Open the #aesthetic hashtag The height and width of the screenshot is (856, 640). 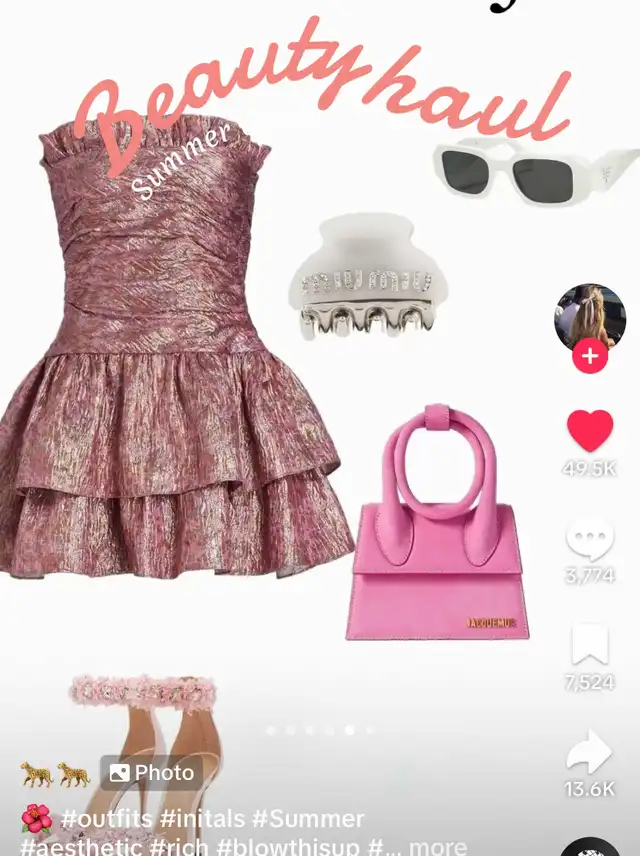coord(78,846)
